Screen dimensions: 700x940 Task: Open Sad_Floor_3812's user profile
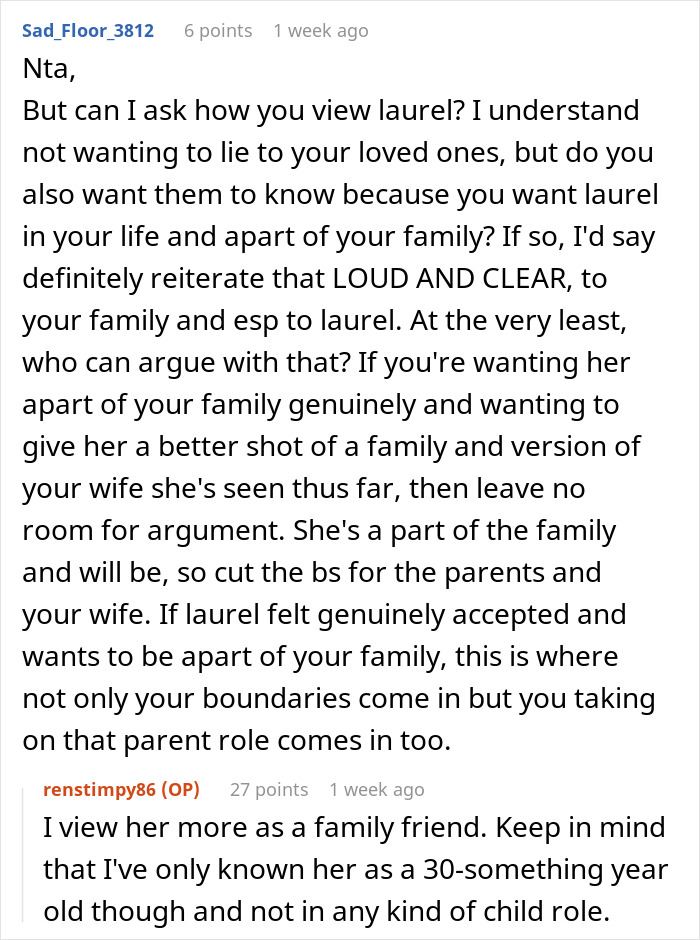88,31
